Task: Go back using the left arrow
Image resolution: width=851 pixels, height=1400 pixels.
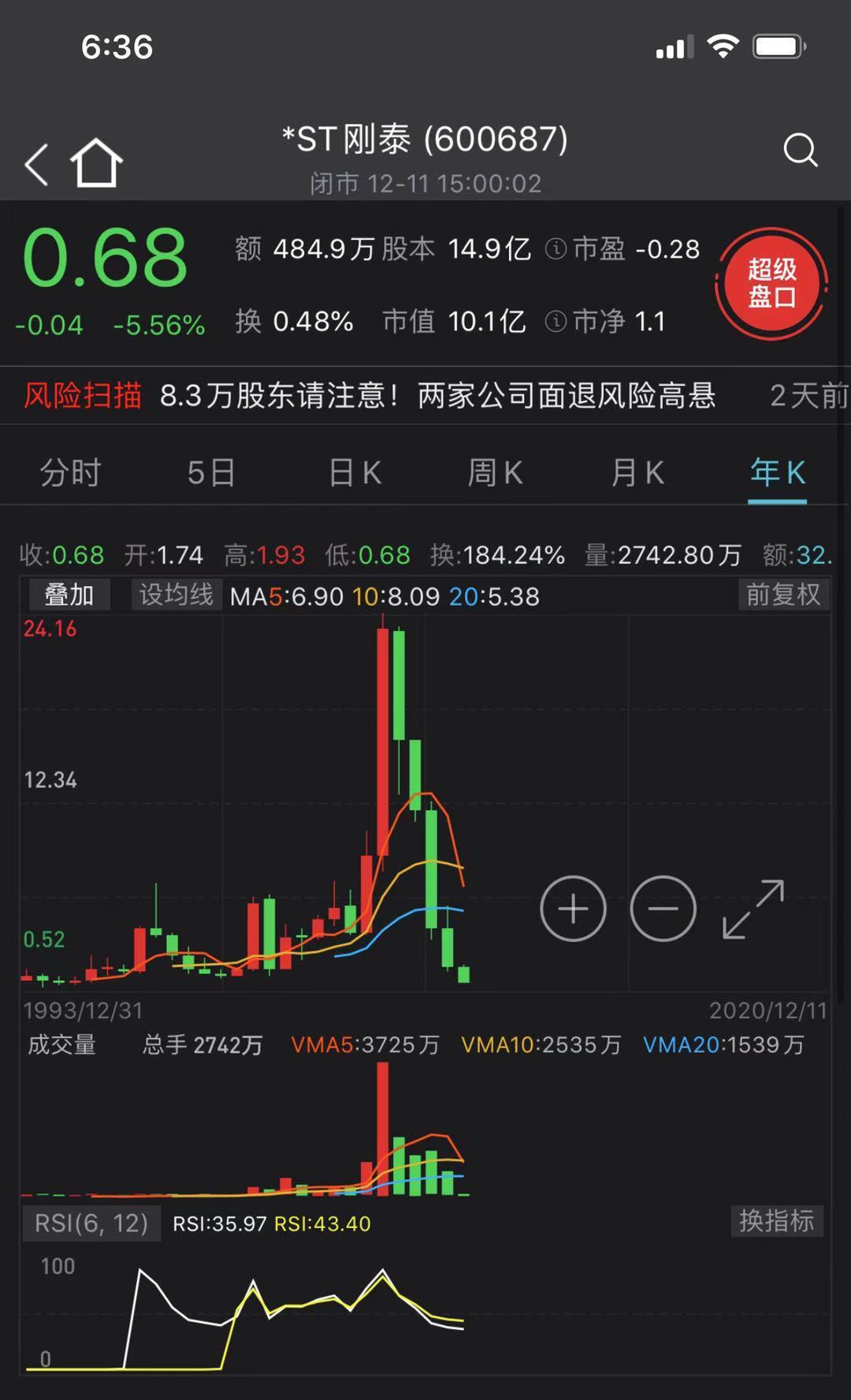Action: pyautogui.click(x=37, y=165)
